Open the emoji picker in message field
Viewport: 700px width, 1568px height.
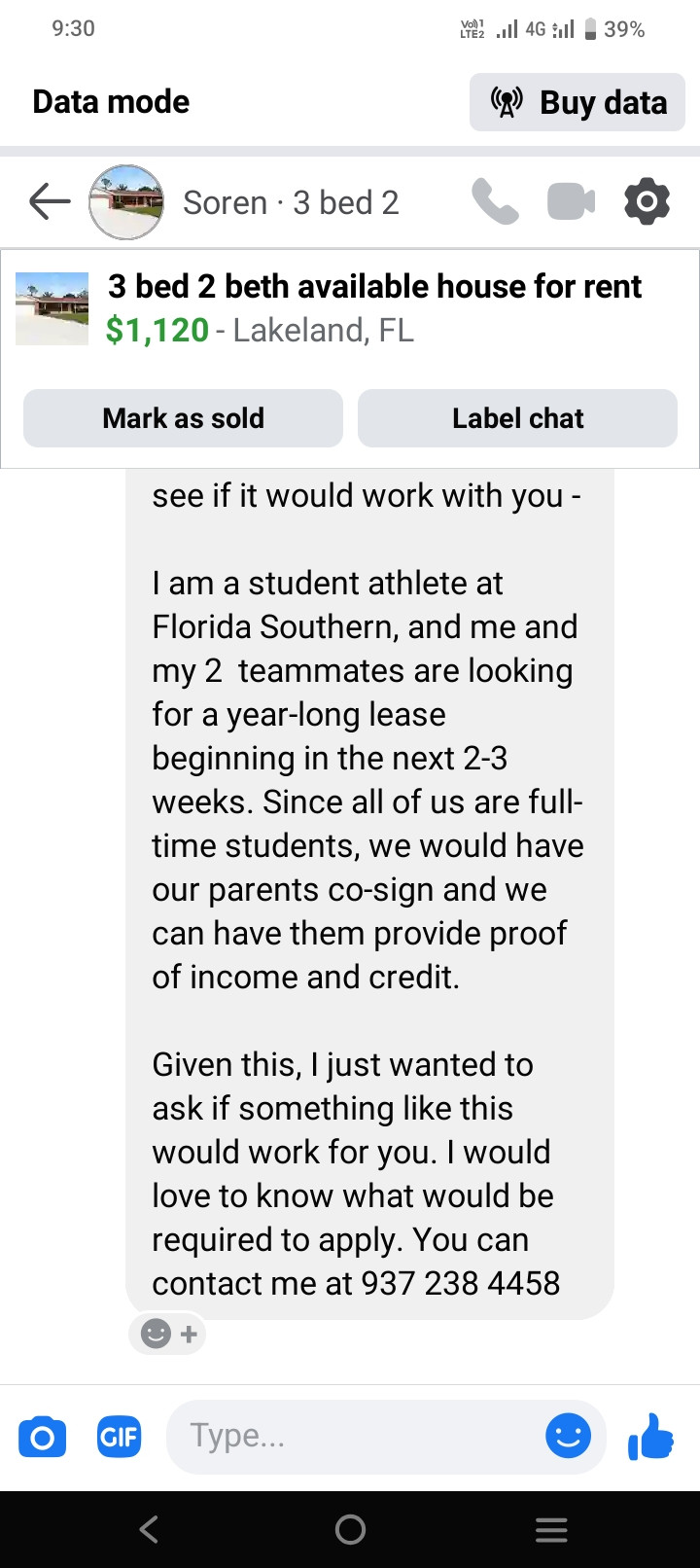click(x=568, y=1437)
